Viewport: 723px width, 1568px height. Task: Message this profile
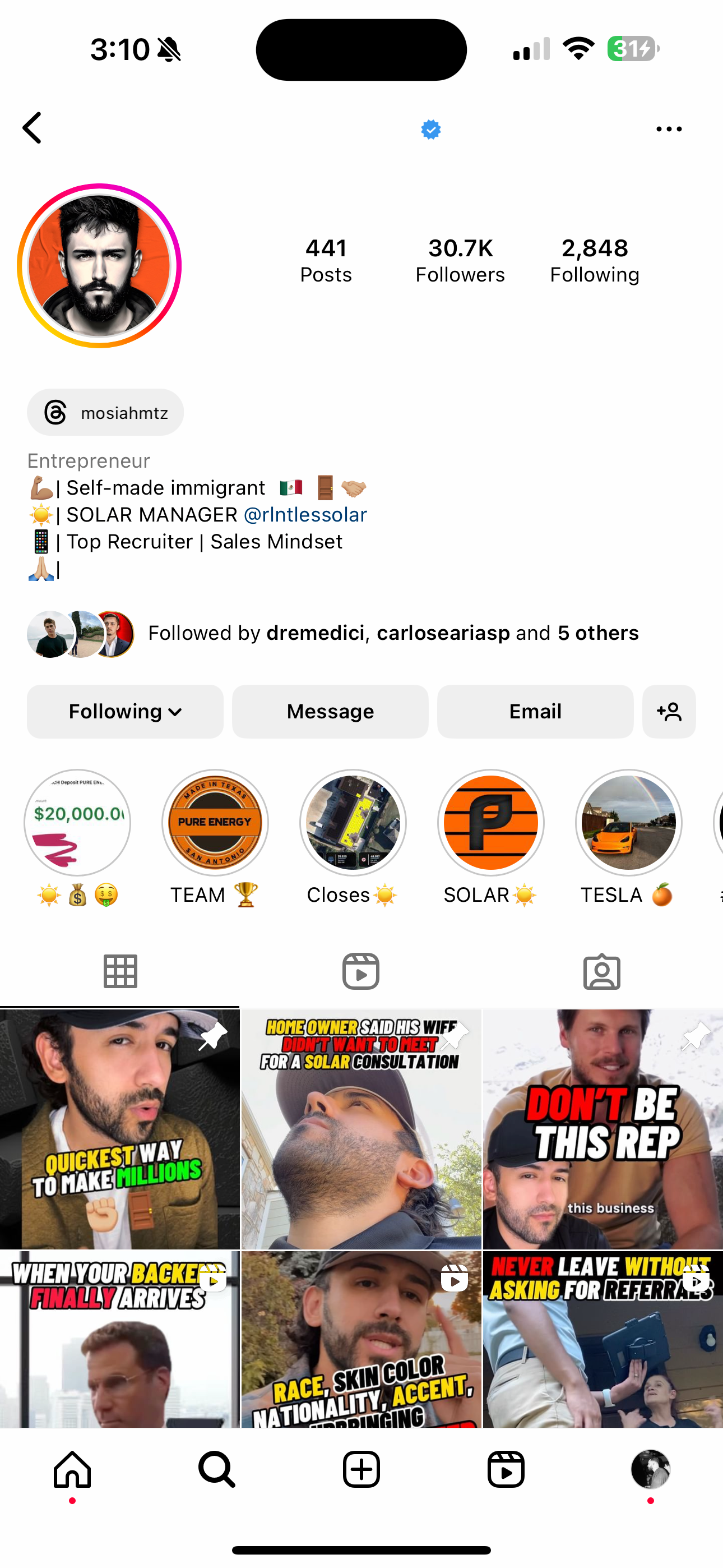[x=330, y=712]
